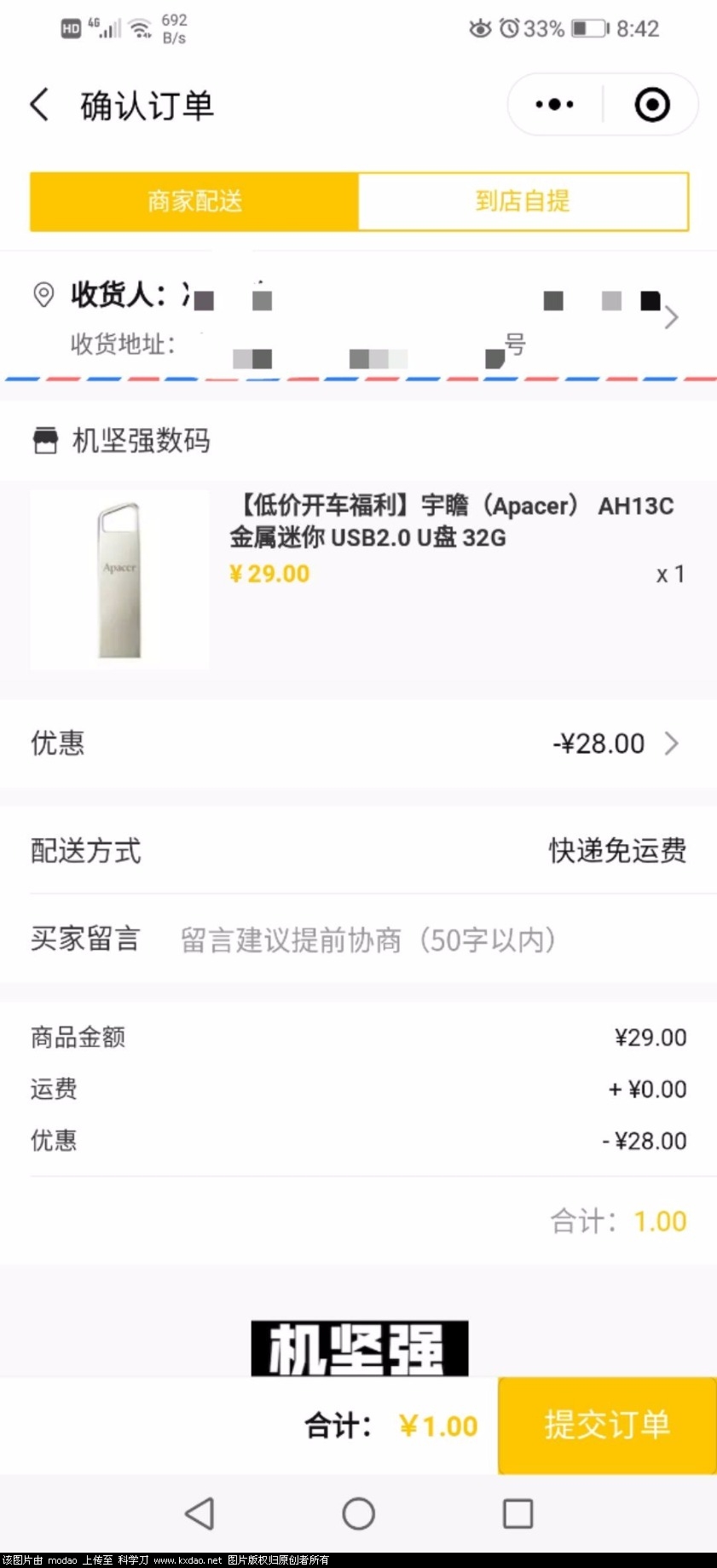
Task: Switch to the 到店自提 tab
Action: coord(523,201)
